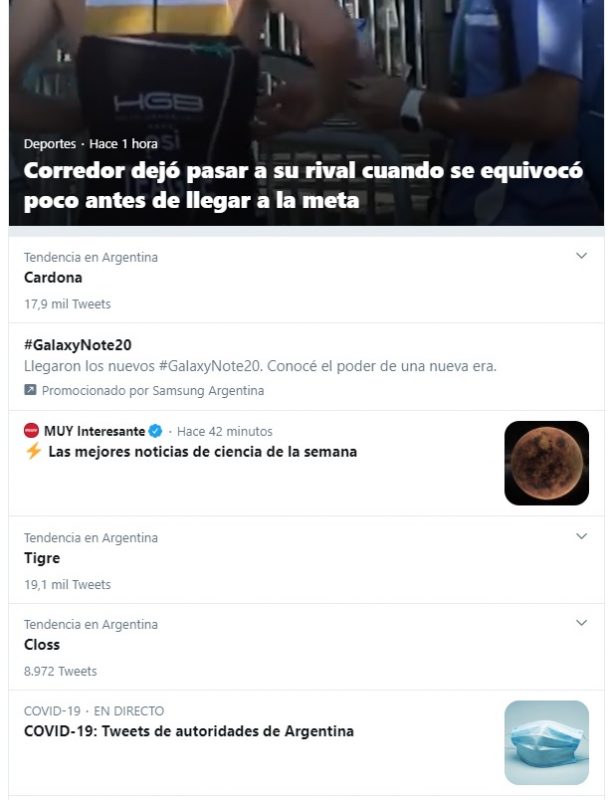Image resolution: width=608 pixels, height=800 pixels.
Task: Open the Closs trending topic
Action: [x=42, y=645]
